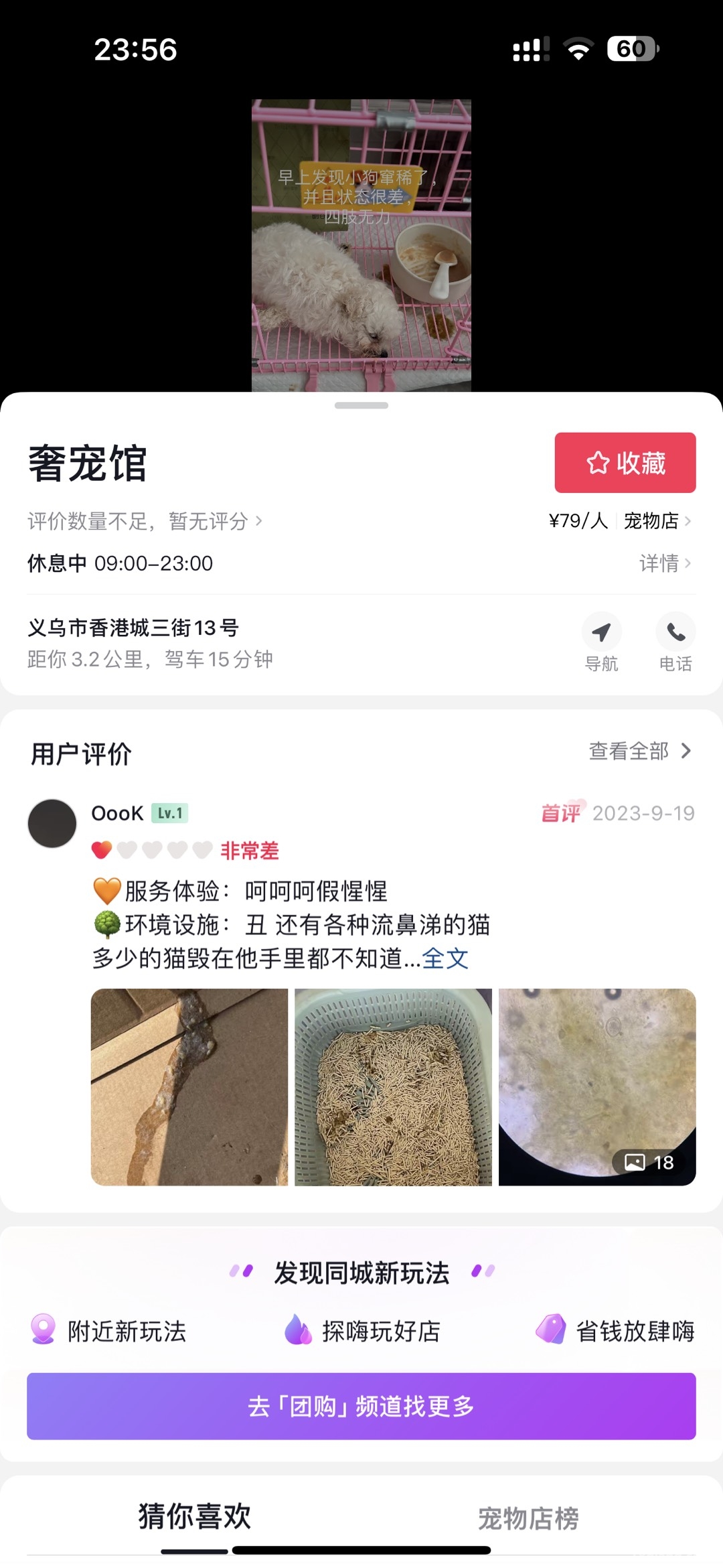Open the cat litter basket review photo

(x=394, y=1087)
